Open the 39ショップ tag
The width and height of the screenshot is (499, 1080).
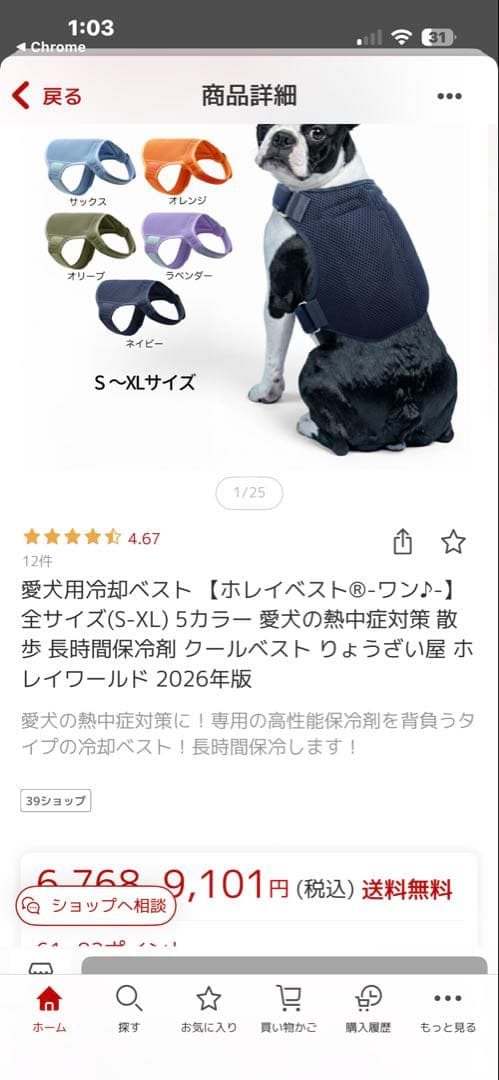click(56, 800)
